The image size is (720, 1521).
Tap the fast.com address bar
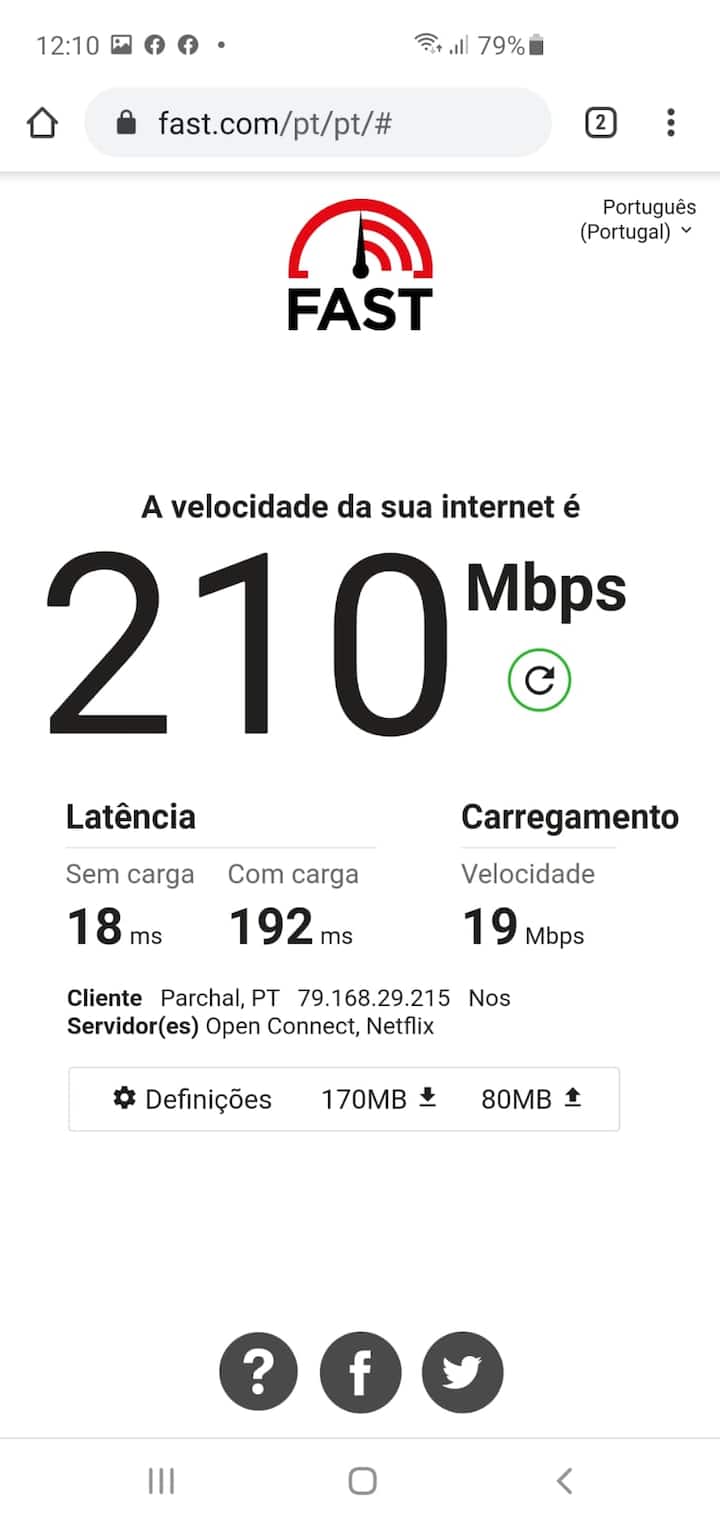pos(318,123)
